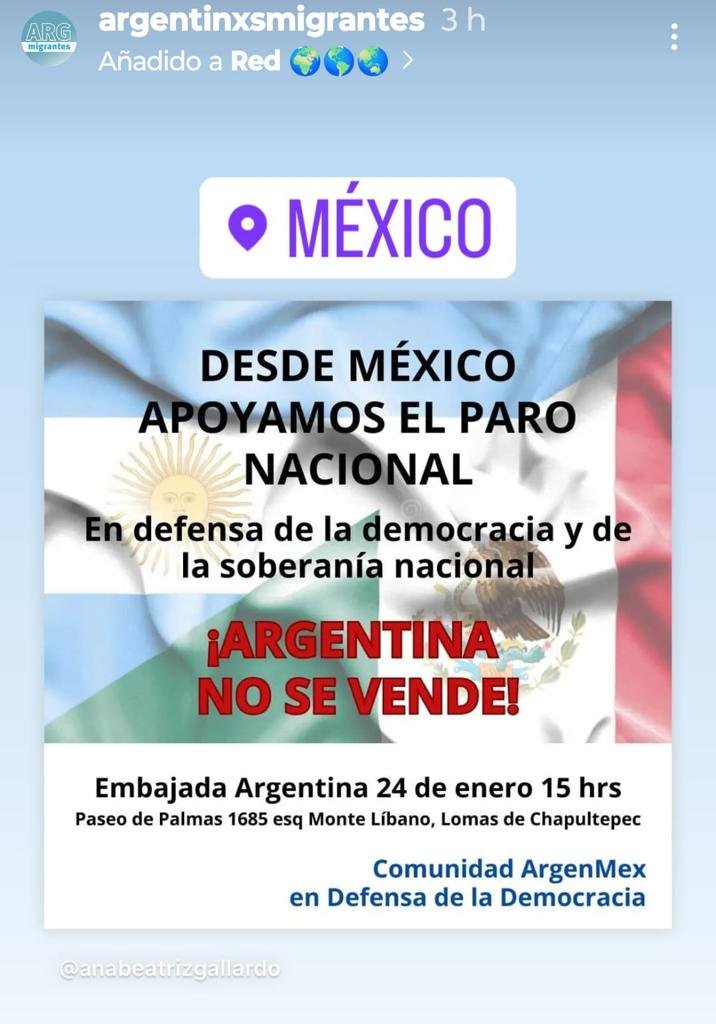Open the argentinxsmigrantes username
Viewport: 716px width, 1024px height.
point(261,19)
